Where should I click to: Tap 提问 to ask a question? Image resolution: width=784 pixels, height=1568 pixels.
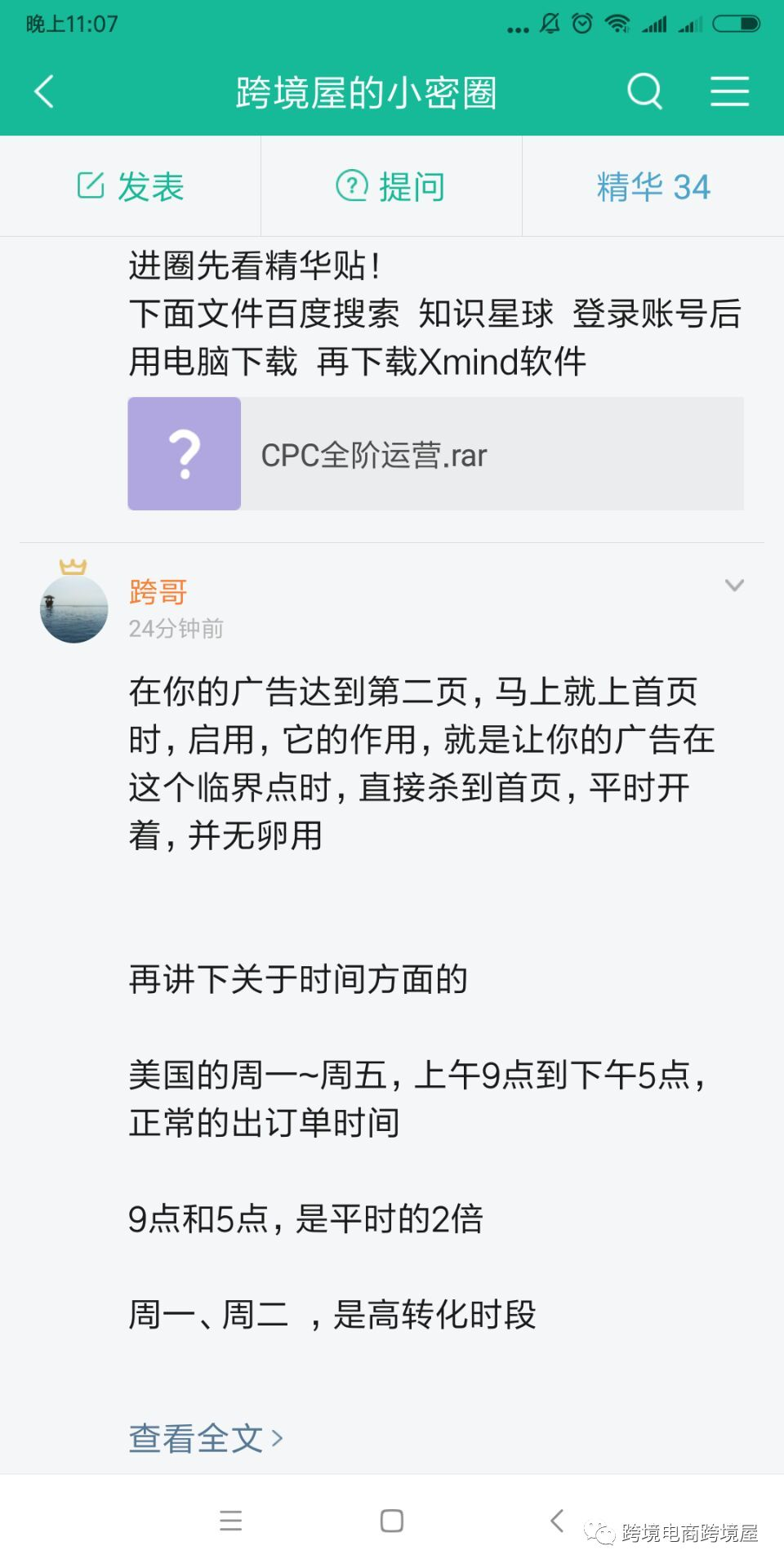click(x=391, y=187)
